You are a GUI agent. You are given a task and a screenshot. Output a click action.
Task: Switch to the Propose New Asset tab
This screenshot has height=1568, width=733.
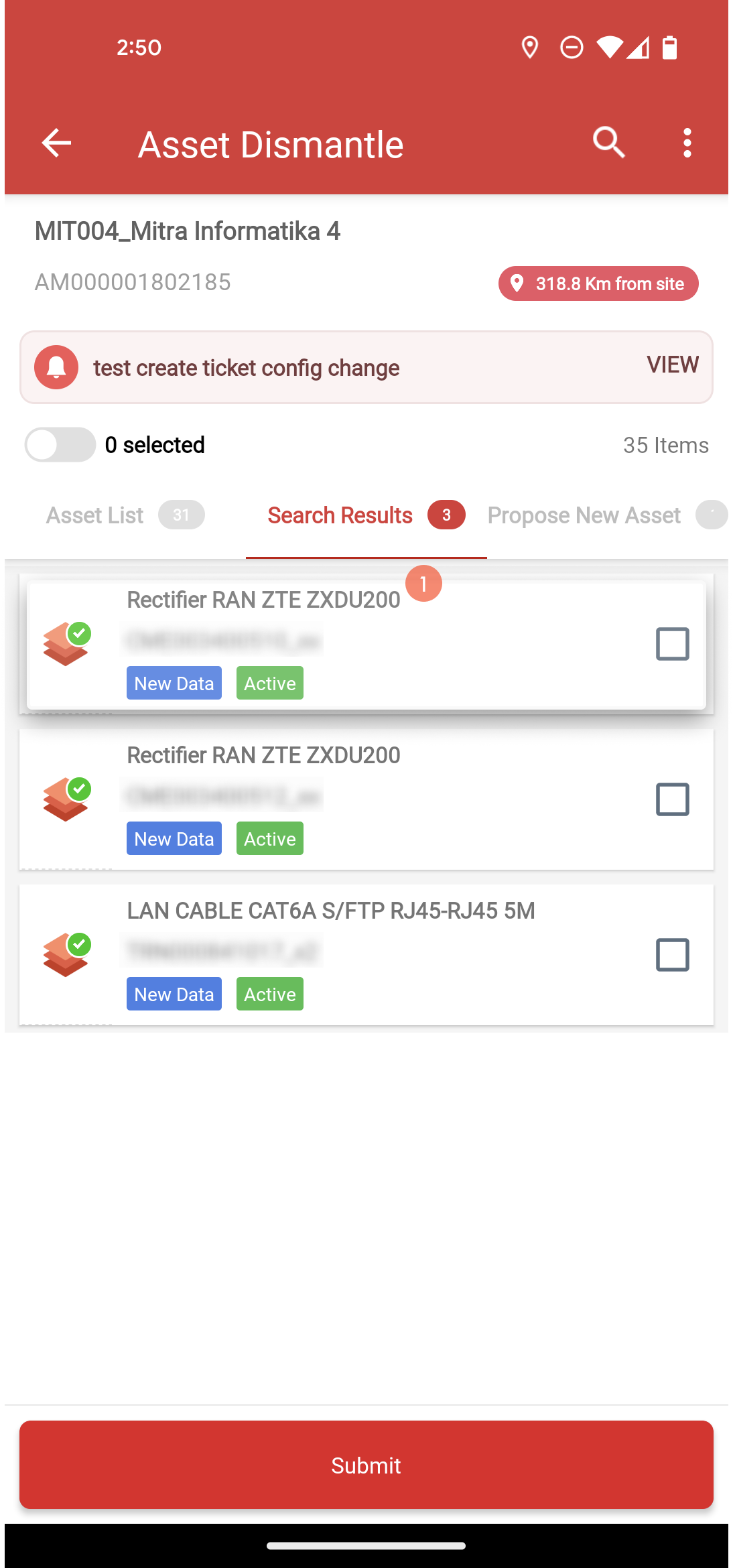[607, 515]
